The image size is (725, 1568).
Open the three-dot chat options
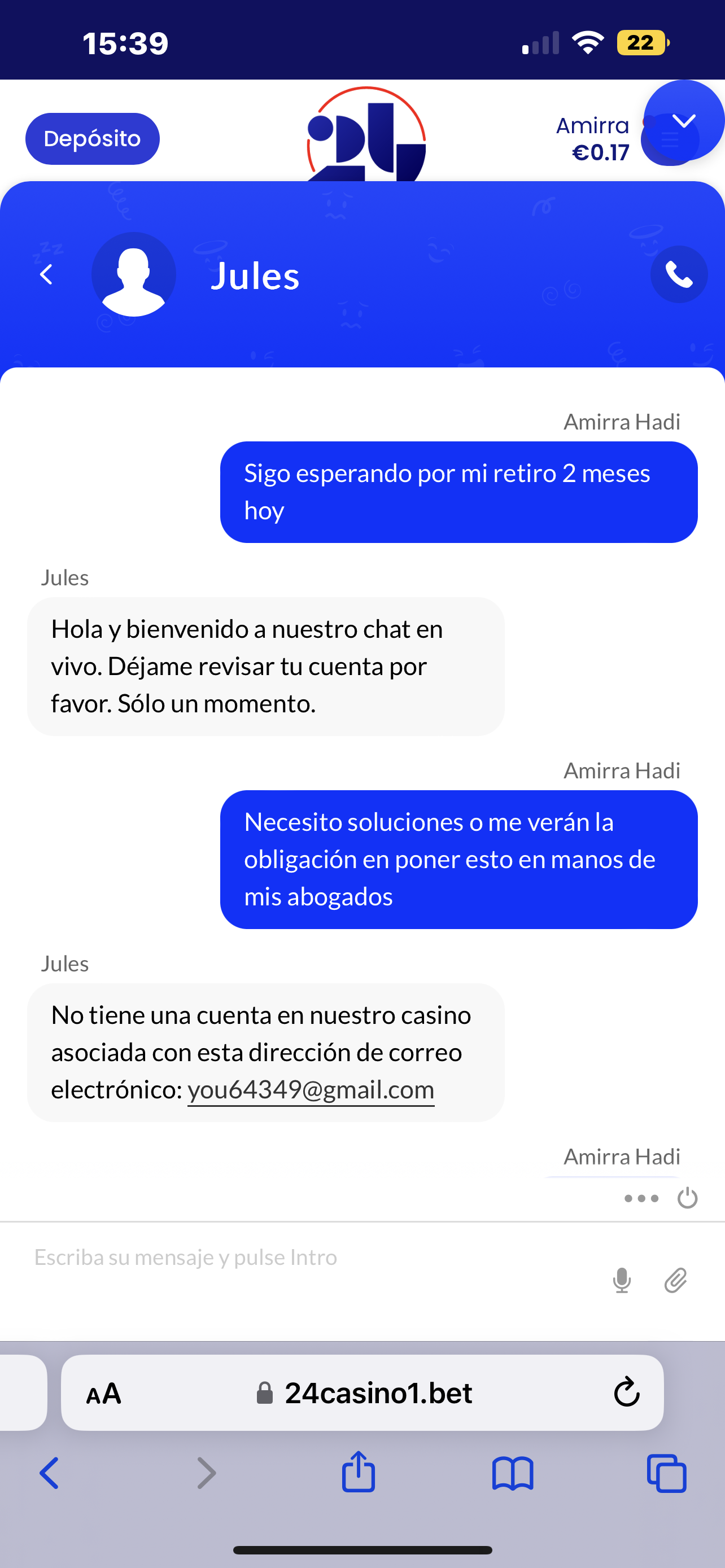click(x=641, y=1198)
